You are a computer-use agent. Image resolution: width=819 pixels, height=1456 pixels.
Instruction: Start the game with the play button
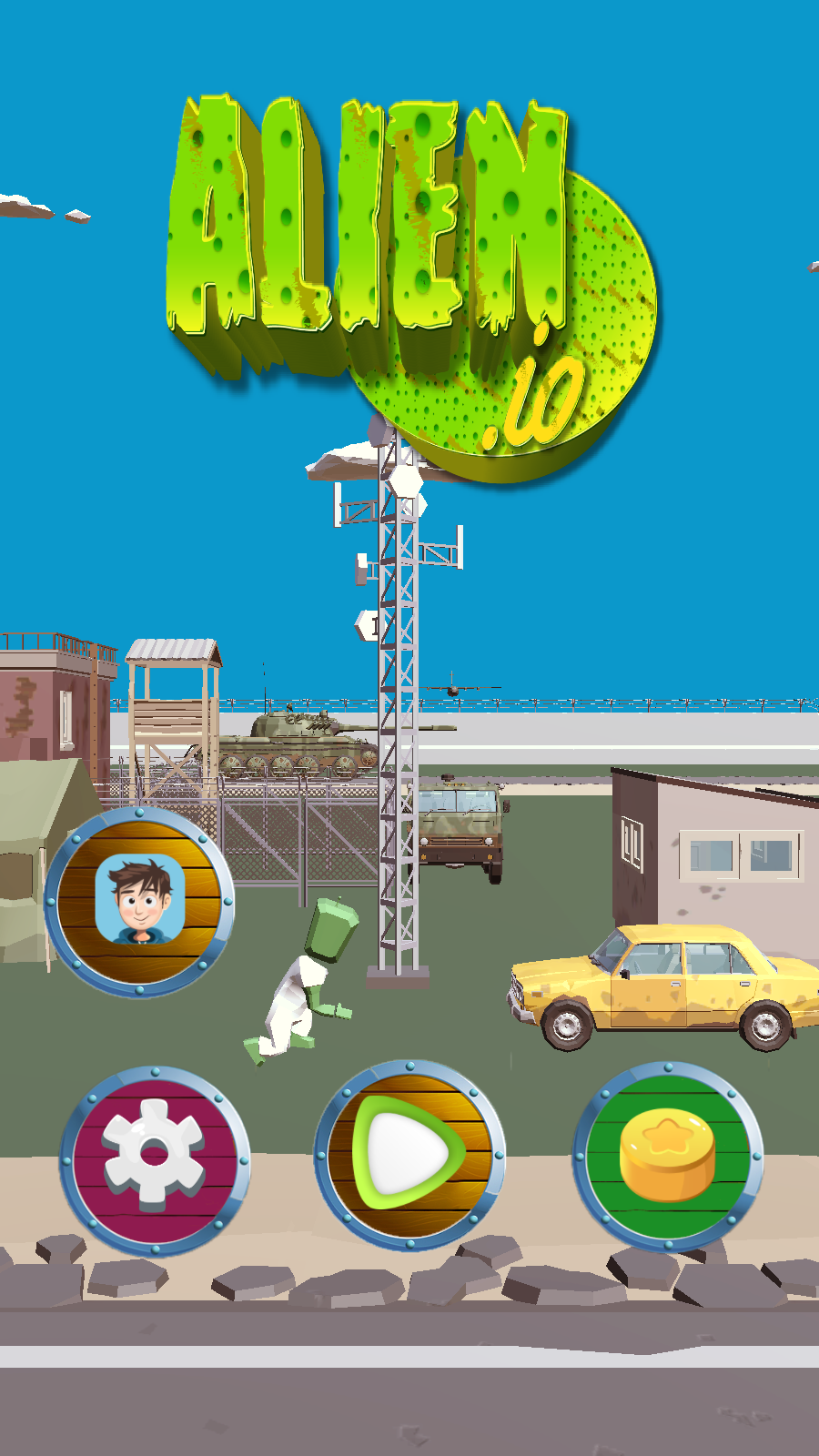coord(409,1154)
